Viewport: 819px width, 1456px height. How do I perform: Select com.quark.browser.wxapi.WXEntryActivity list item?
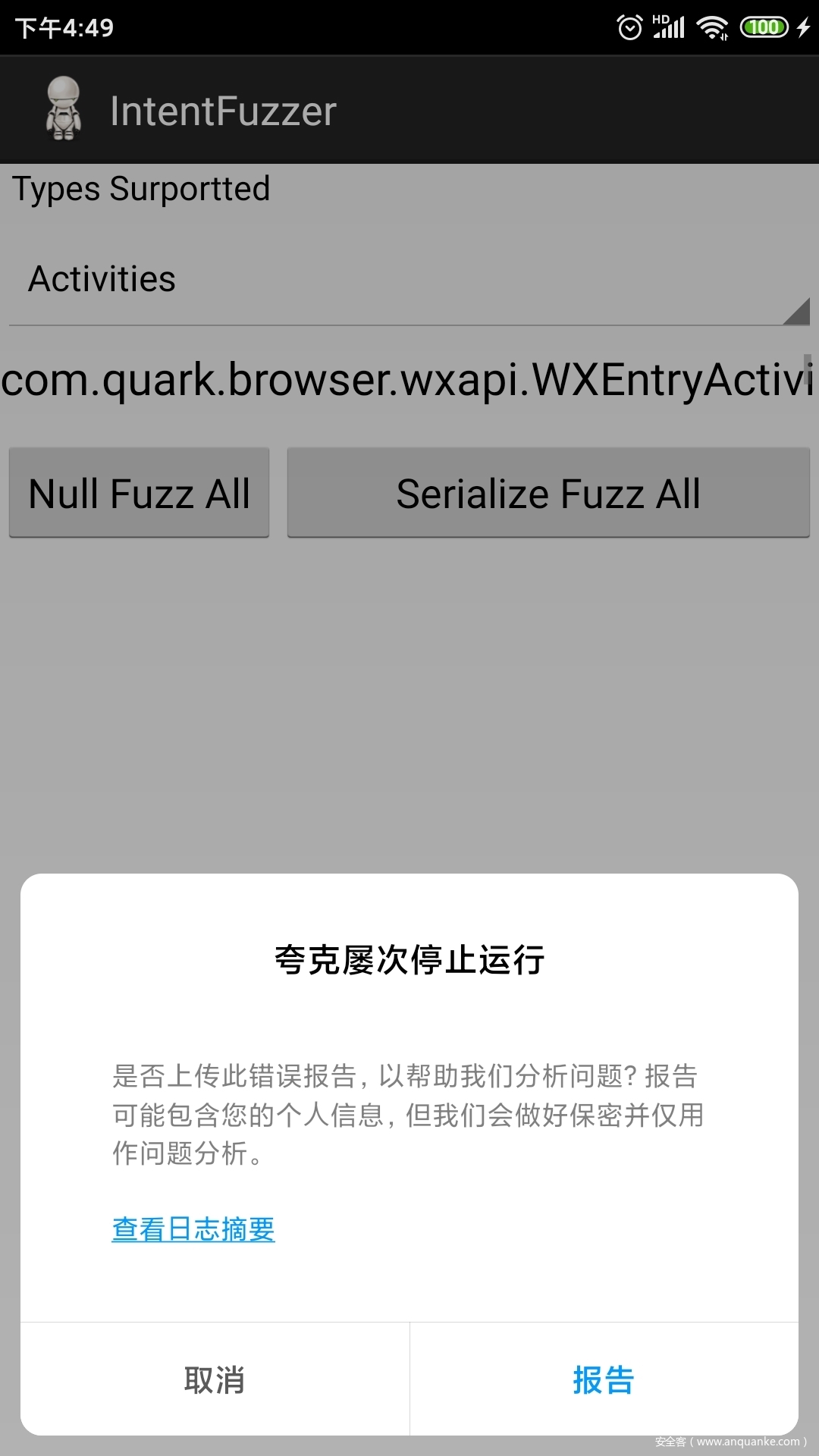coord(406,379)
